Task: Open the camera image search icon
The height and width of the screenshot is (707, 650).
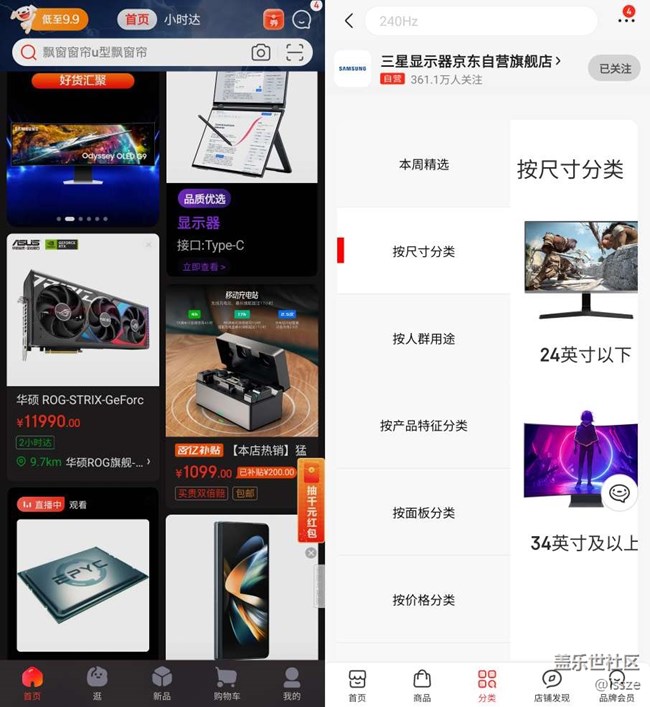Action: 261,52
